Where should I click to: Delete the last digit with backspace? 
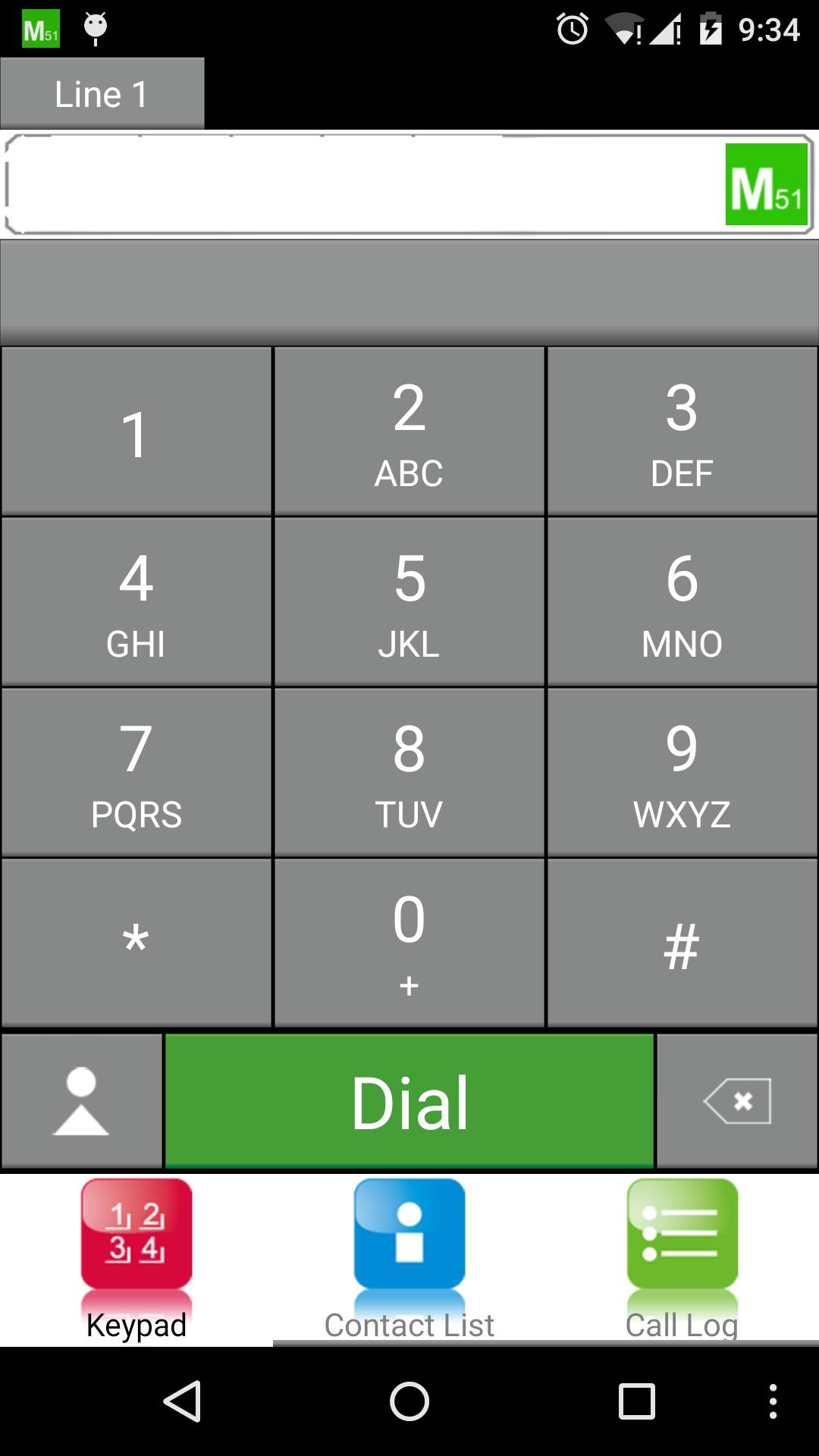(737, 1101)
